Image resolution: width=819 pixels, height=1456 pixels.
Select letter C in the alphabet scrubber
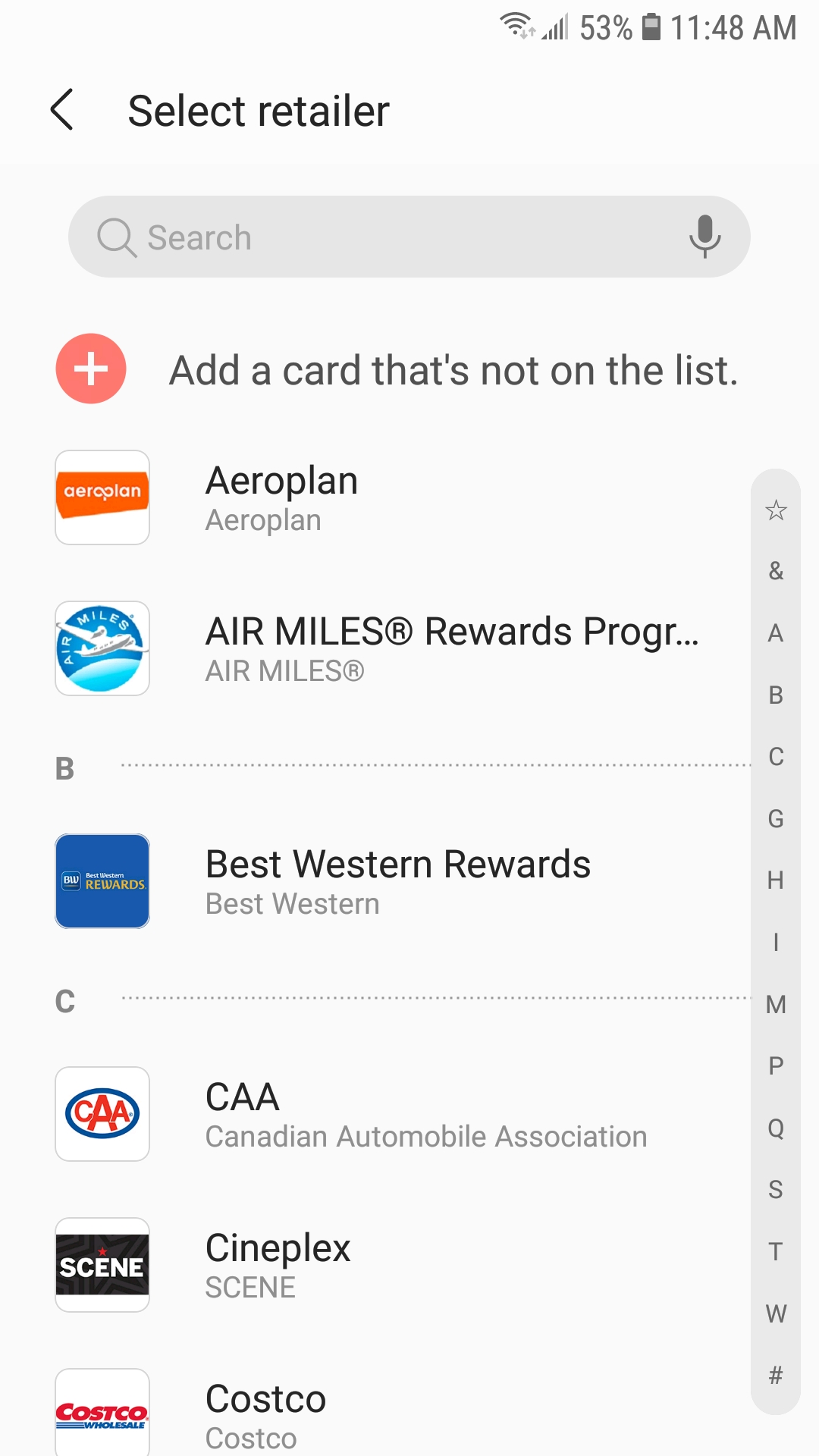(774, 755)
